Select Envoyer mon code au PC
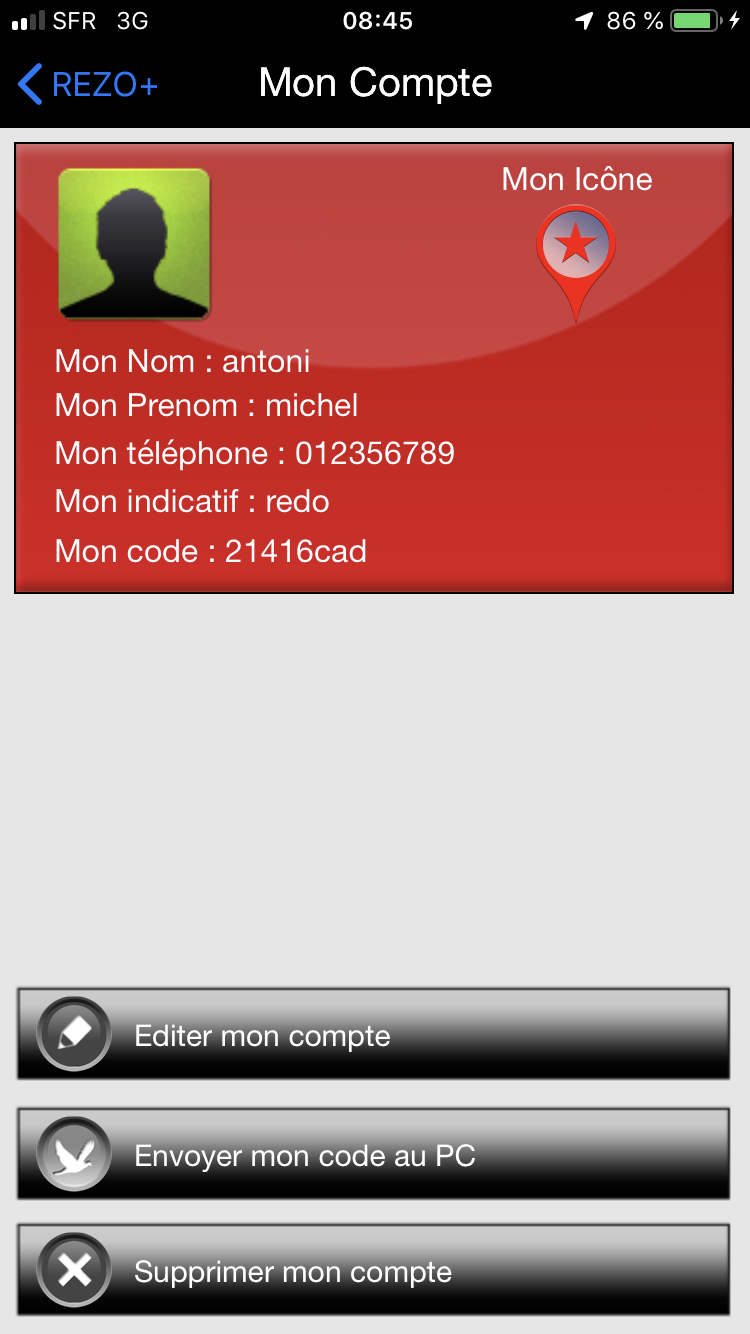Viewport: 750px width, 1334px height. 373,1154
